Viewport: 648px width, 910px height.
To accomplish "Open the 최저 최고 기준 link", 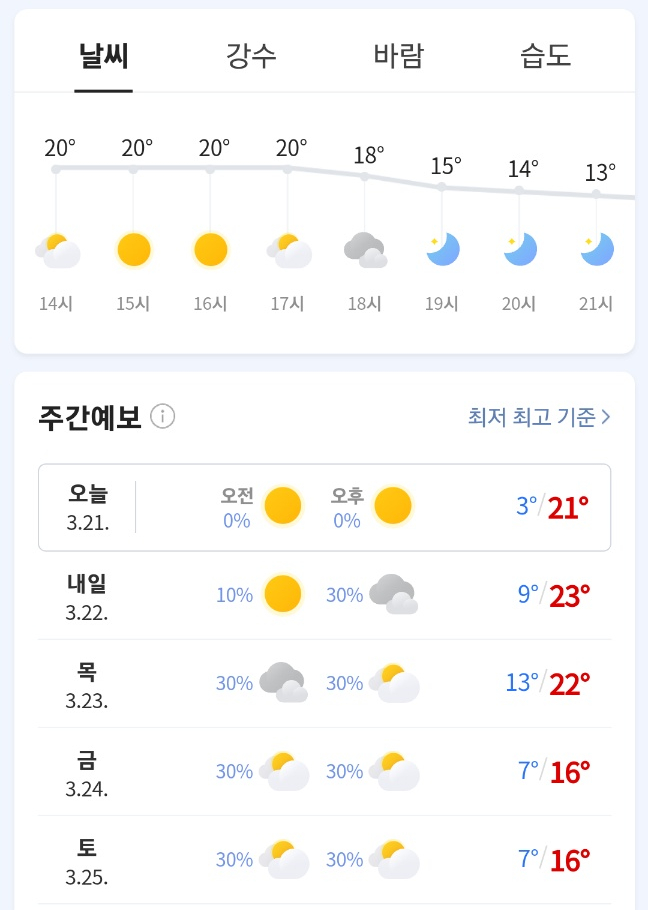I will 539,417.
